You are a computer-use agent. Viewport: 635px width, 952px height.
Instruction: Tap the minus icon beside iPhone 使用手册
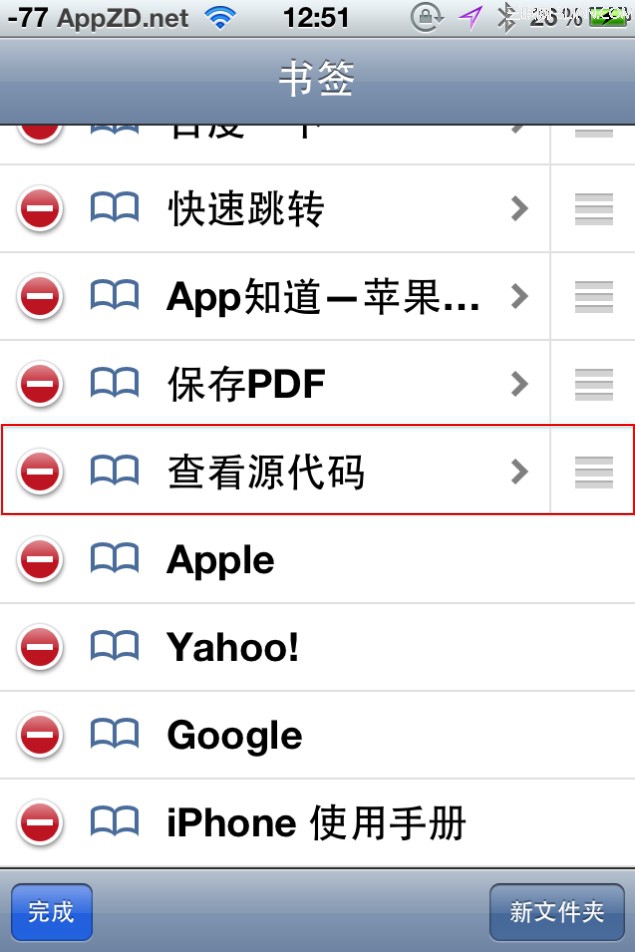coord(40,824)
